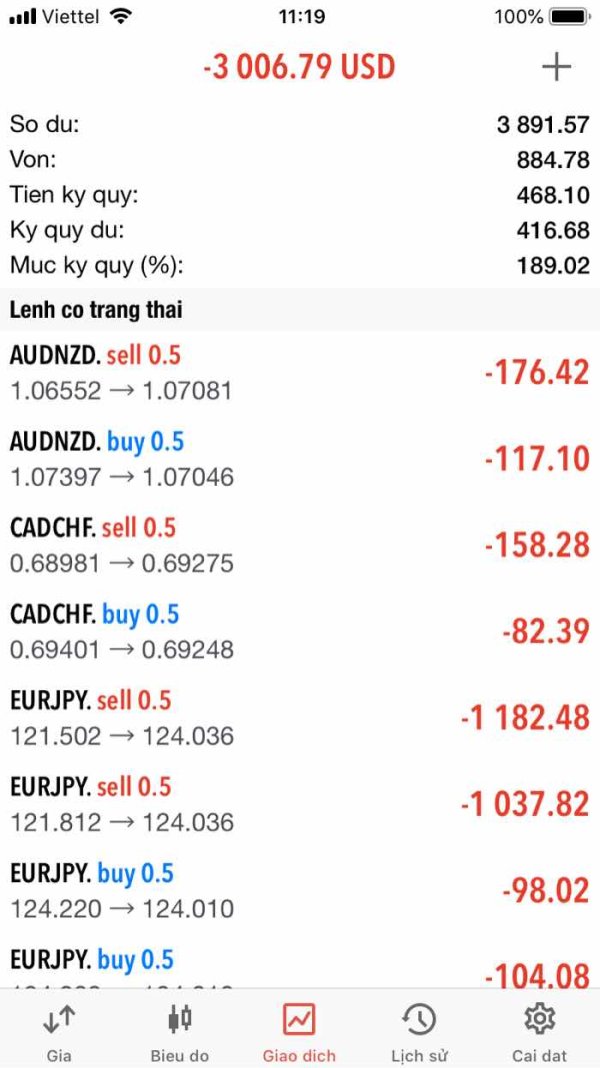This screenshot has width=600, height=1068.
Task: Tap the CADCHF sell 0.5 position
Action: pyautogui.click(x=300, y=546)
